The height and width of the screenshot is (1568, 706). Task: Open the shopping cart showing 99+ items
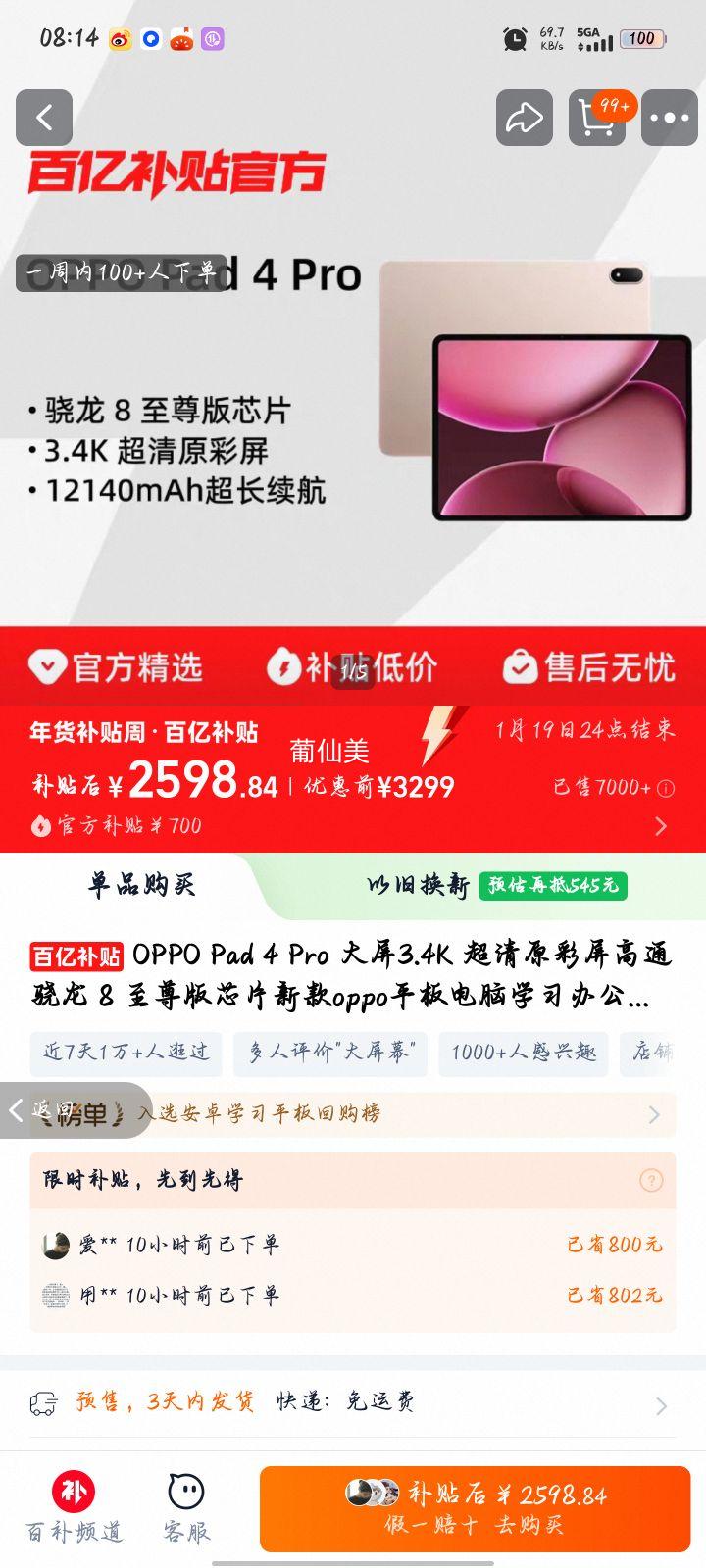click(x=597, y=121)
